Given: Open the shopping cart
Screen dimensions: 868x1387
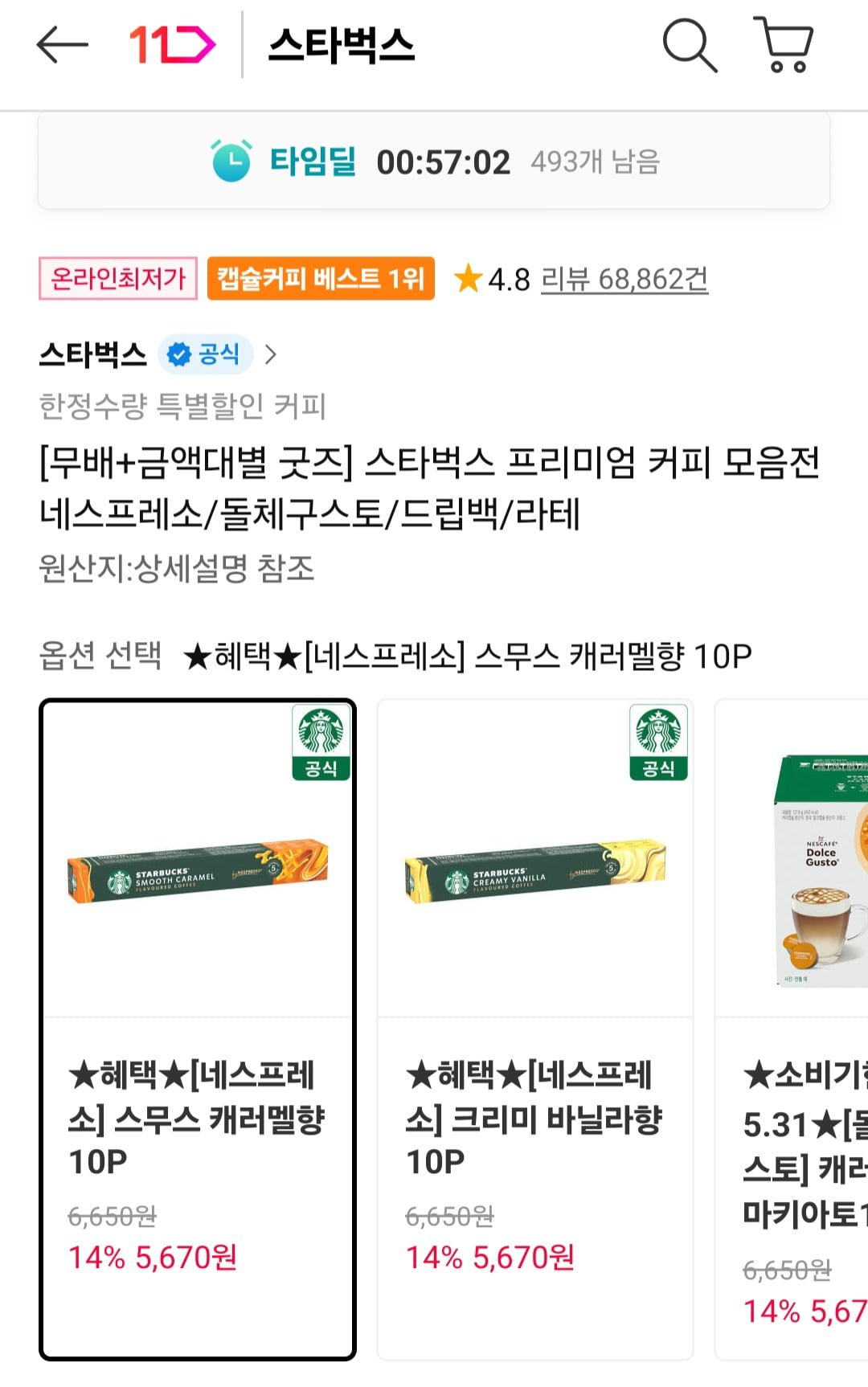Looking at the screenshot, I should 784,45.
